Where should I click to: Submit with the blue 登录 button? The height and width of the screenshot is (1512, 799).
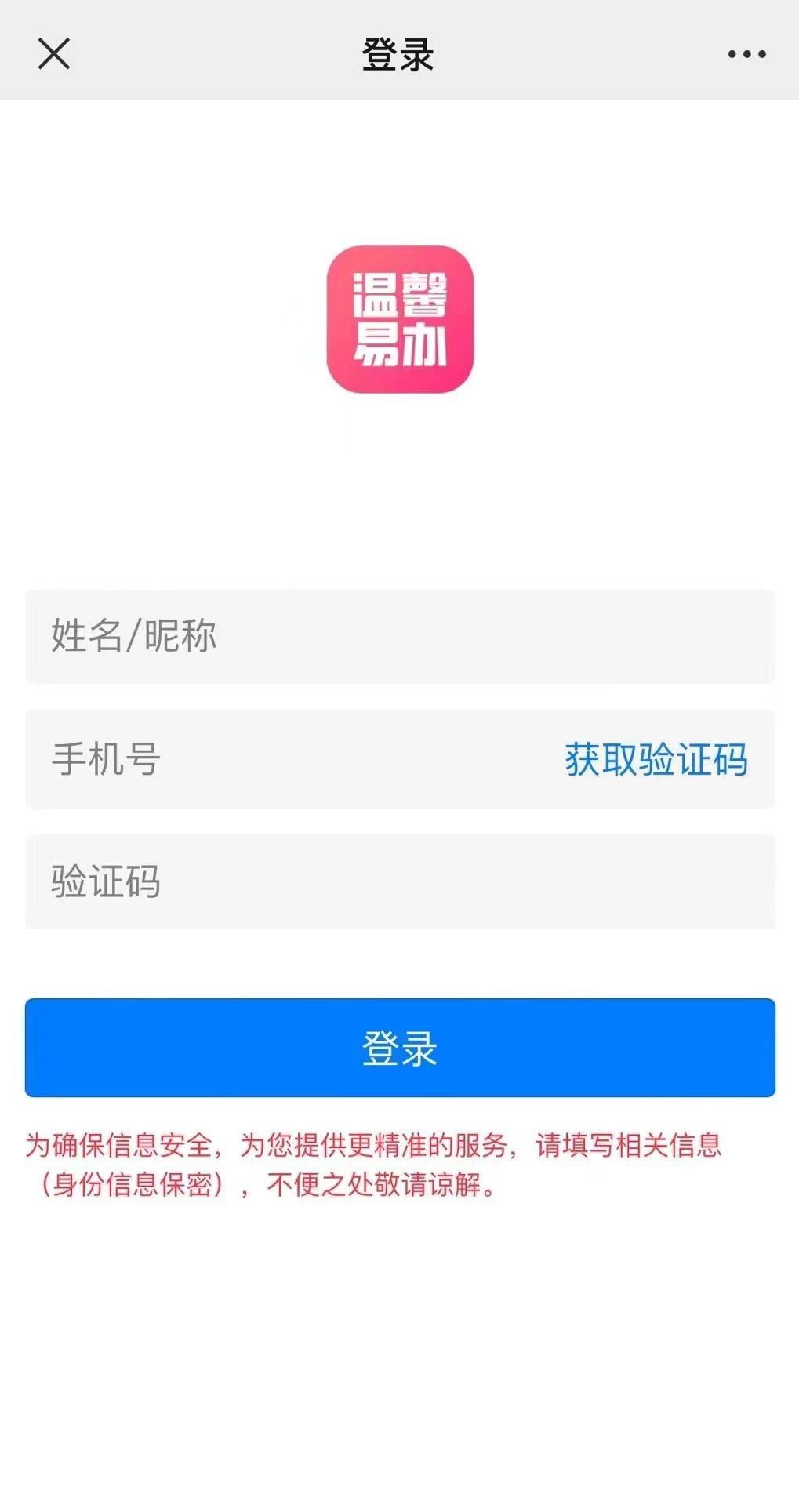pos(400,1048)
